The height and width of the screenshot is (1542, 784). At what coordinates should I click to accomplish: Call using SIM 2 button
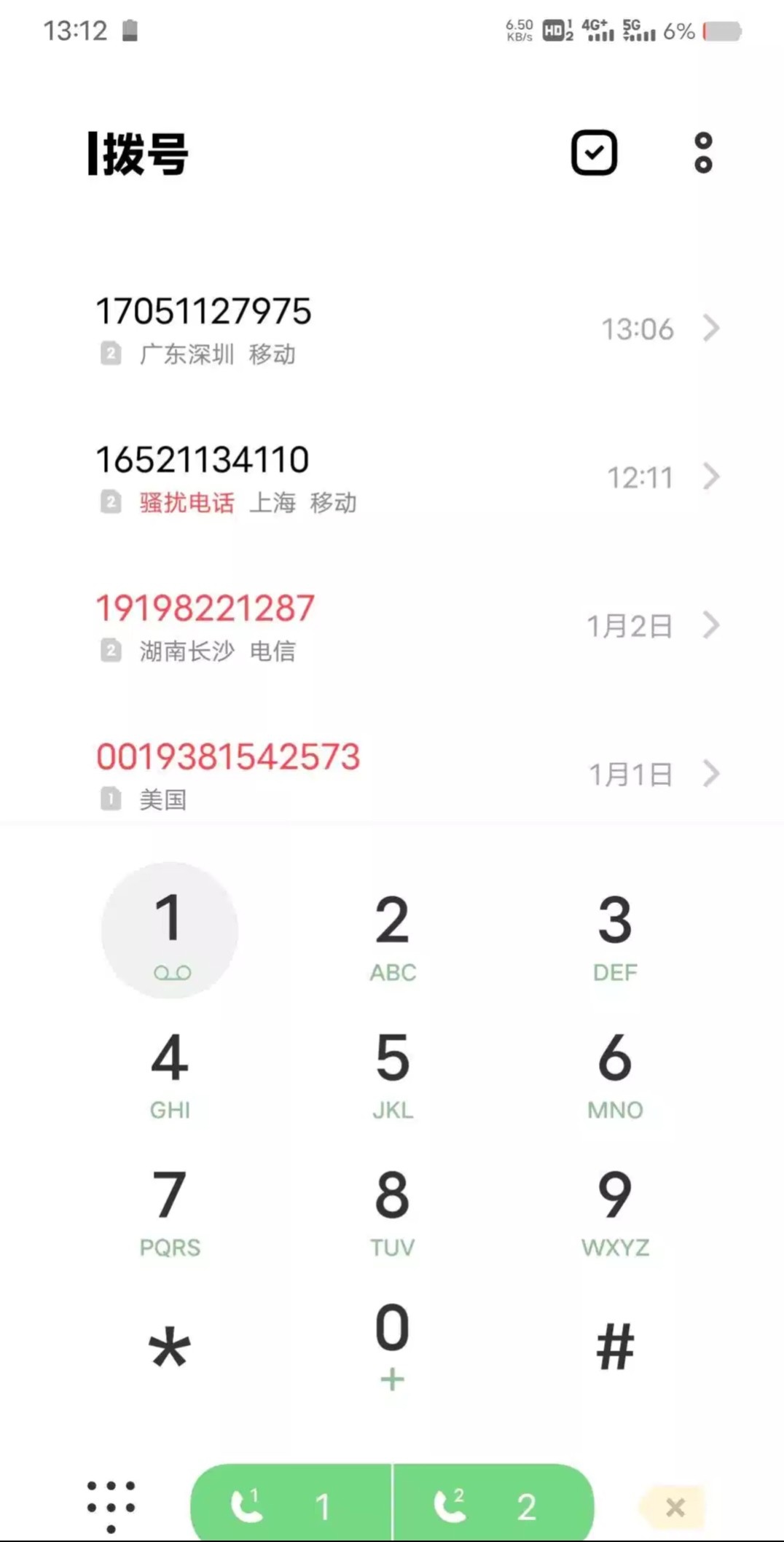point(494,1504)
